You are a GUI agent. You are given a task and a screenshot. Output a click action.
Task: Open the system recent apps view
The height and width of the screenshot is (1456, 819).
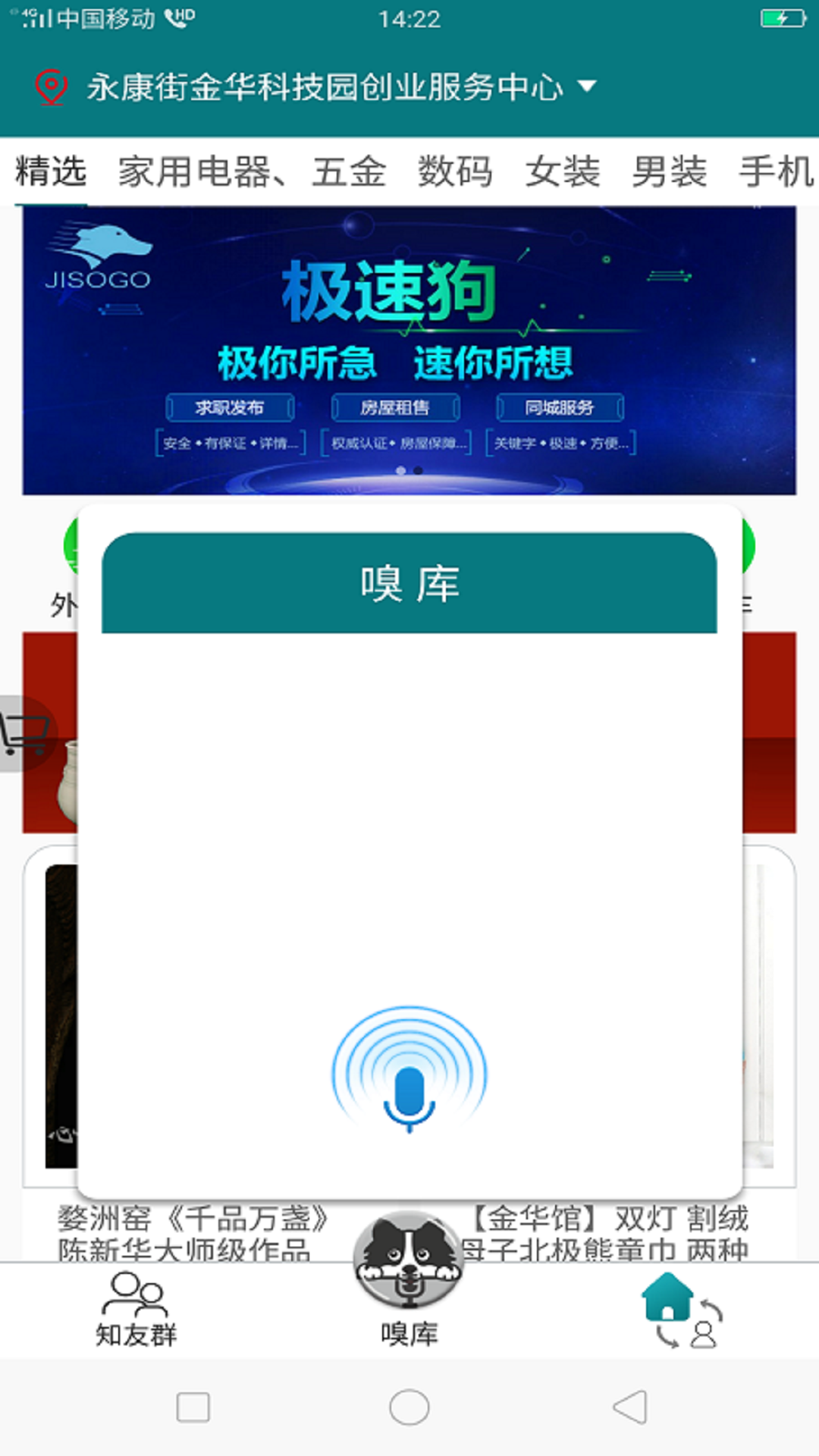pos(193,1407)
